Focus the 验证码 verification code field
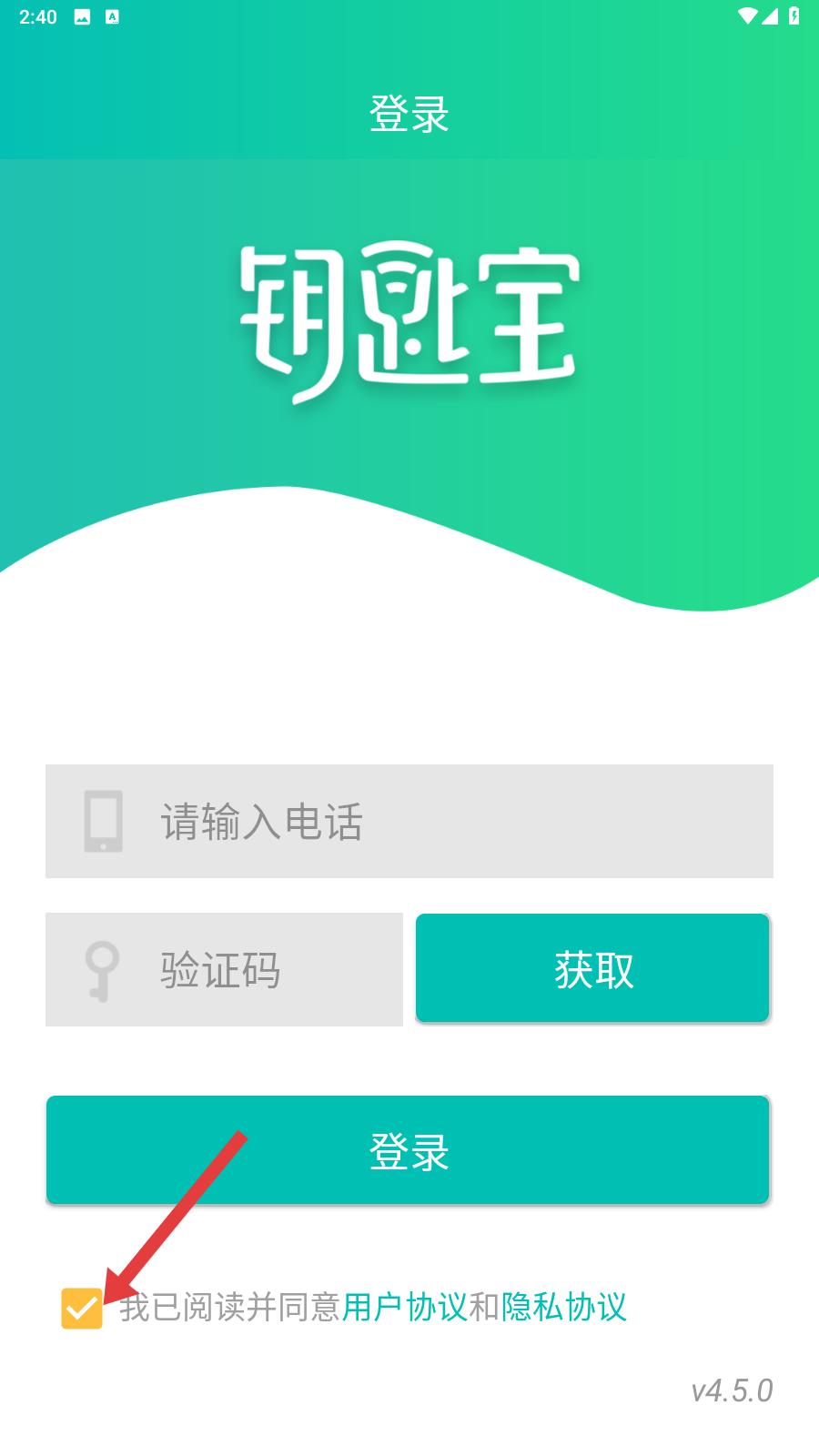 click(224, 969)
